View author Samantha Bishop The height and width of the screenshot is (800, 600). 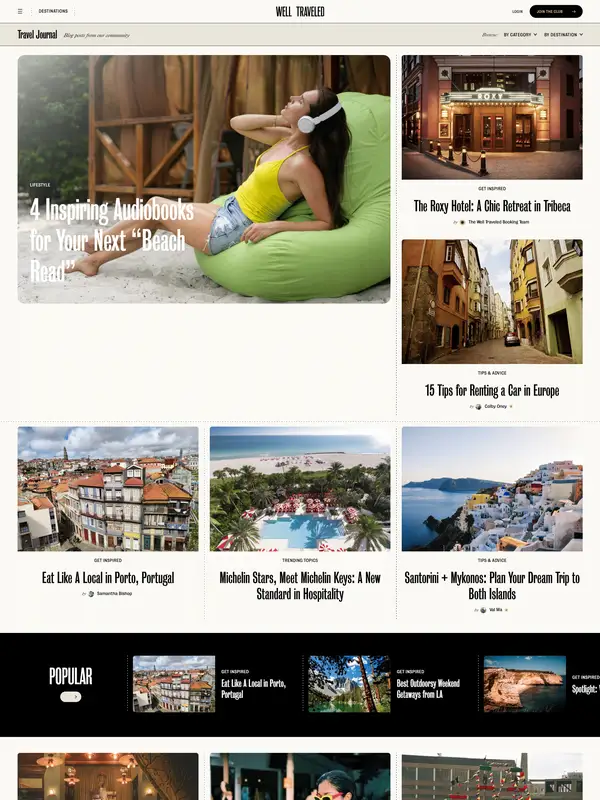click(x=113, y=593)
